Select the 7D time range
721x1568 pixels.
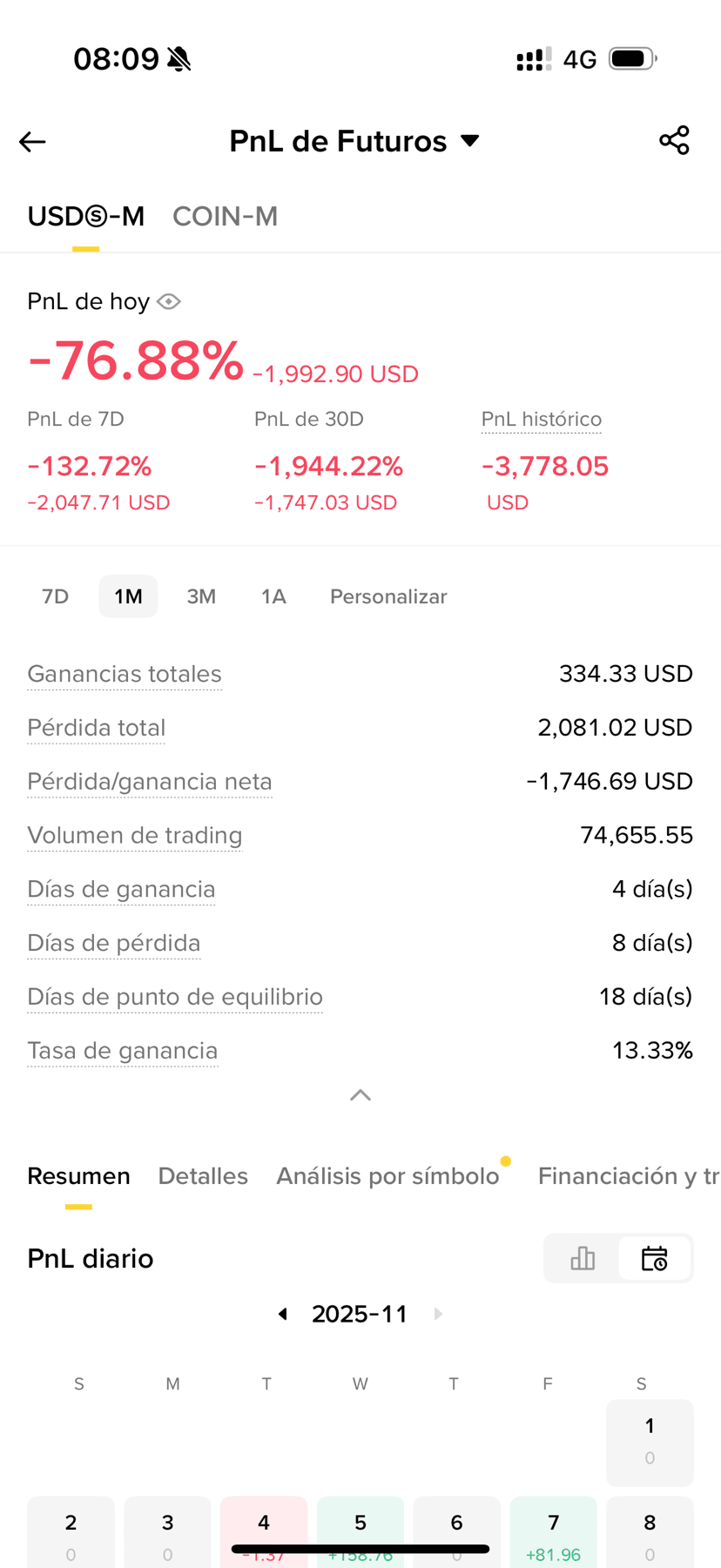[55, 596]
